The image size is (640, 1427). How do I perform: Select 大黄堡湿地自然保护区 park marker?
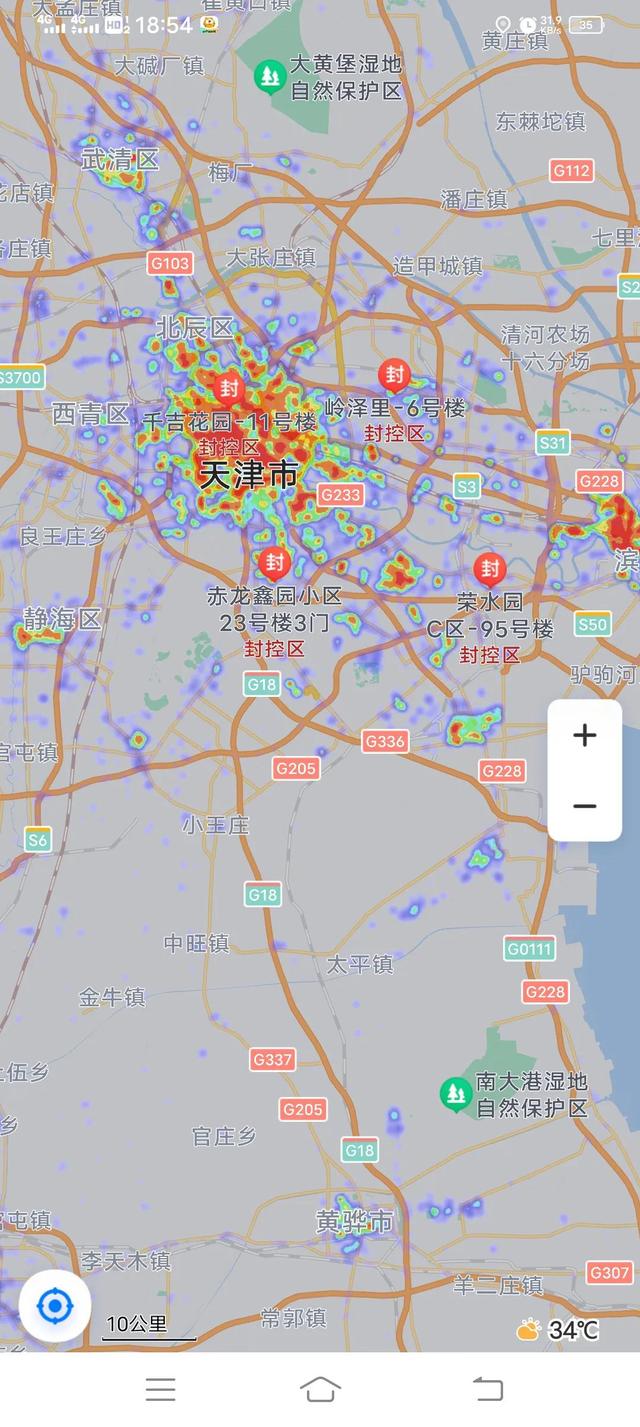(x=269, y=75)
